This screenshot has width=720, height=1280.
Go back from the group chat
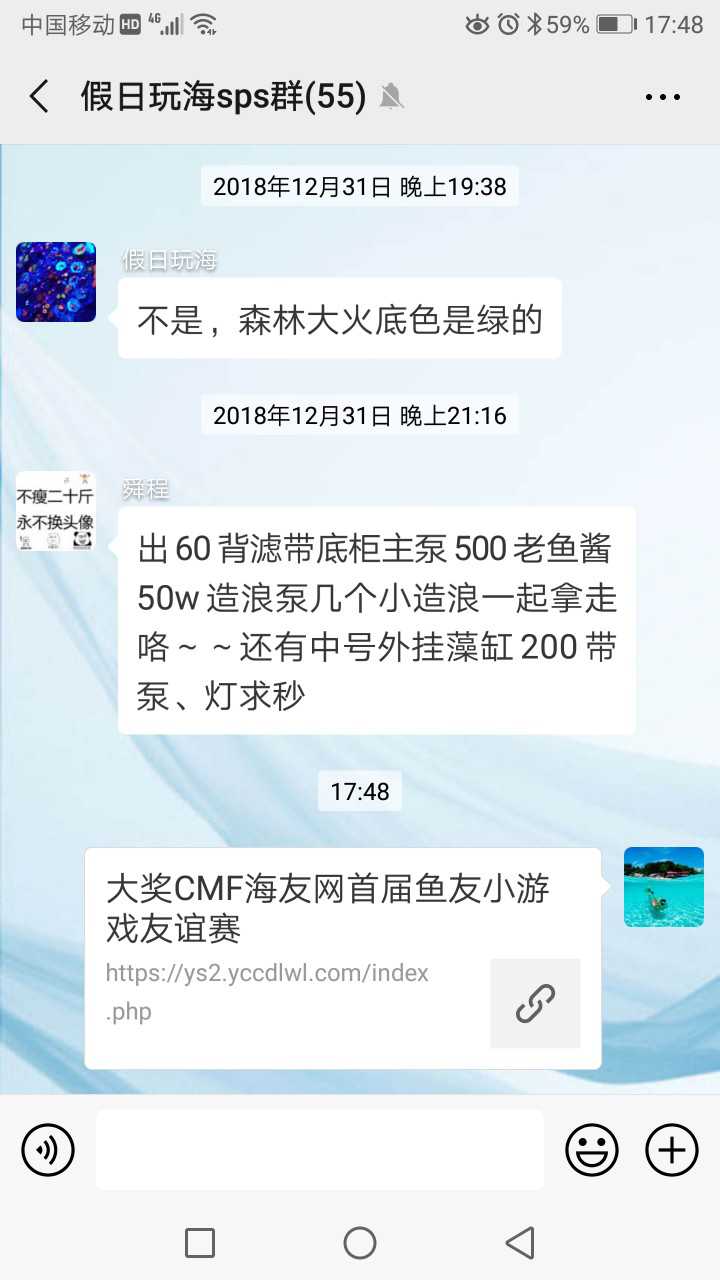tap(39, 97)
